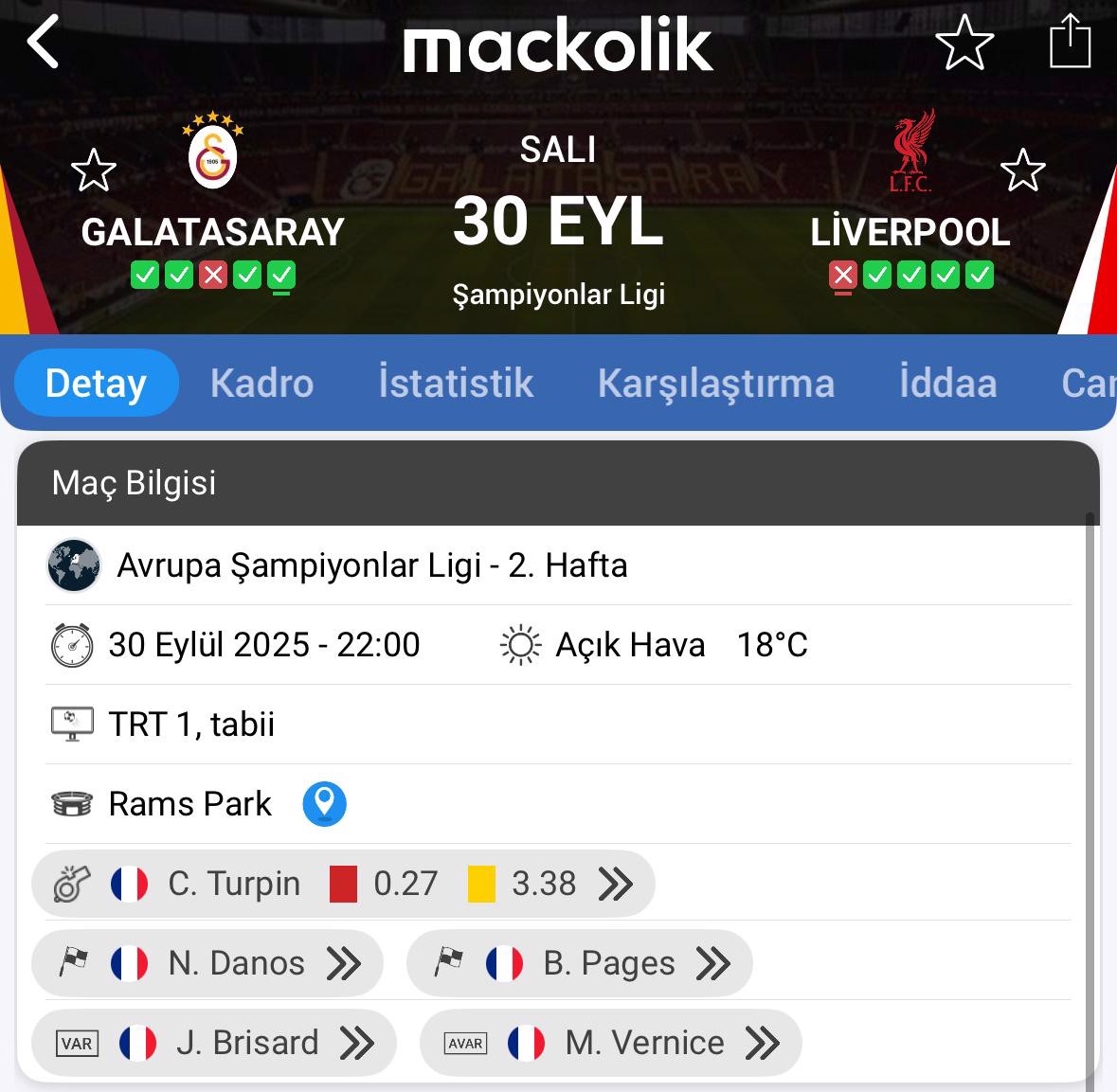Favorite the Galatasaray team
1117x1092 pixels.
point(93,171)
